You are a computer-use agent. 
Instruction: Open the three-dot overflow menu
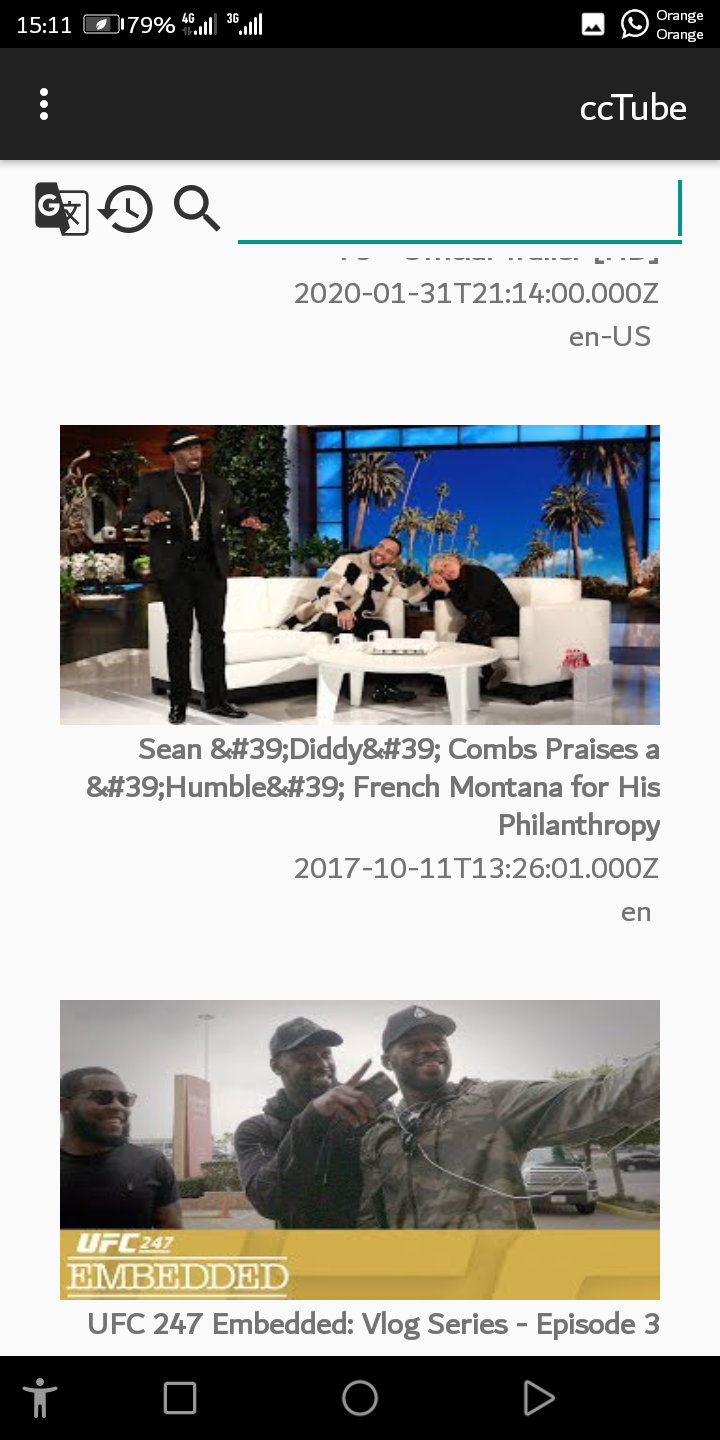[44, 105]
